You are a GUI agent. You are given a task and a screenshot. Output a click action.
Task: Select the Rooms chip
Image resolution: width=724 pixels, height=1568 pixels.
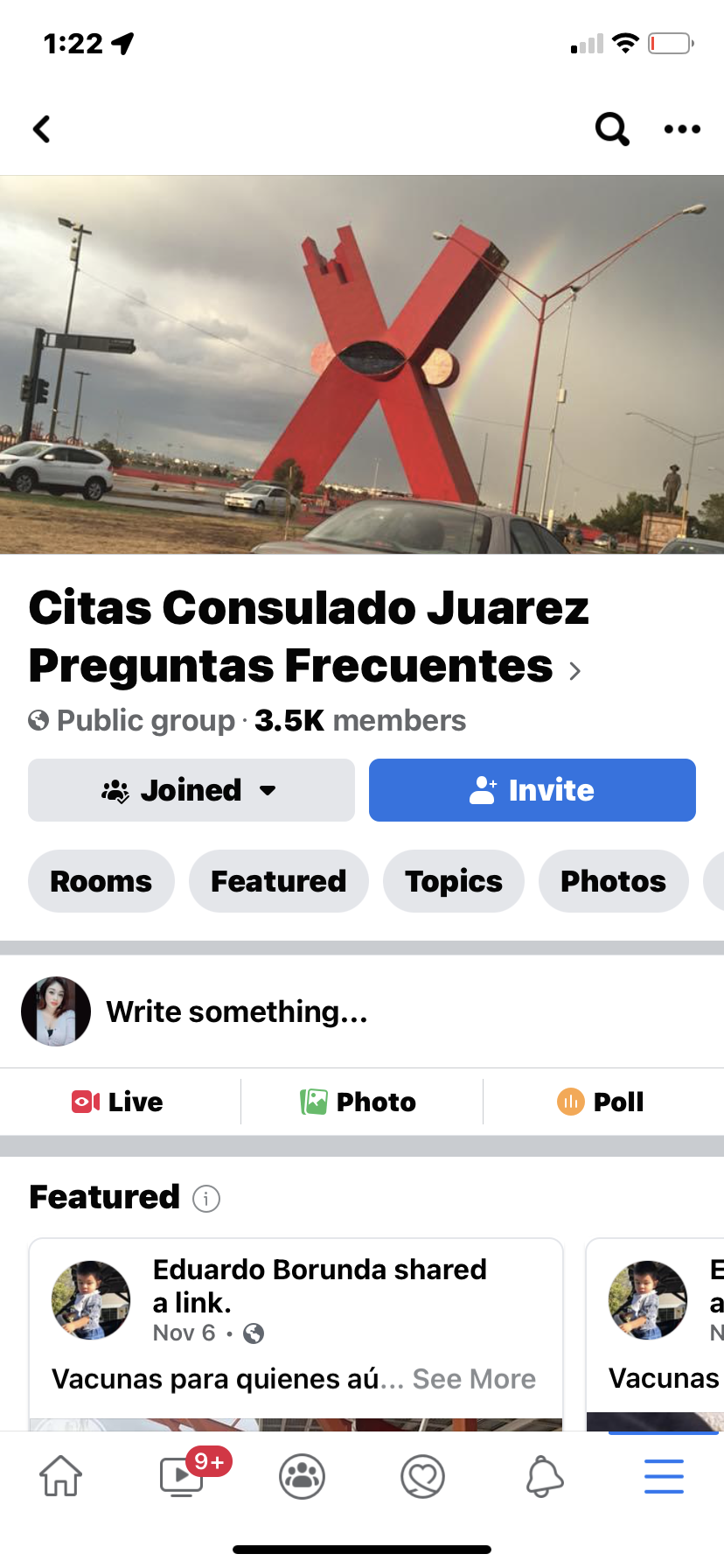click(101, 881)
